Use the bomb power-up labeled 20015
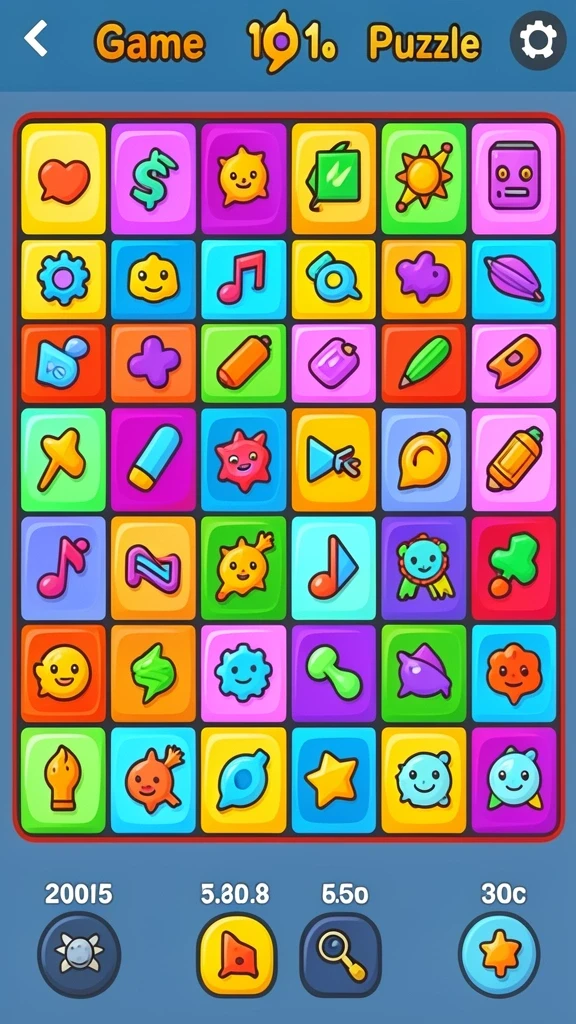Viewport: 576px width, 1024px height. (79, 953)
